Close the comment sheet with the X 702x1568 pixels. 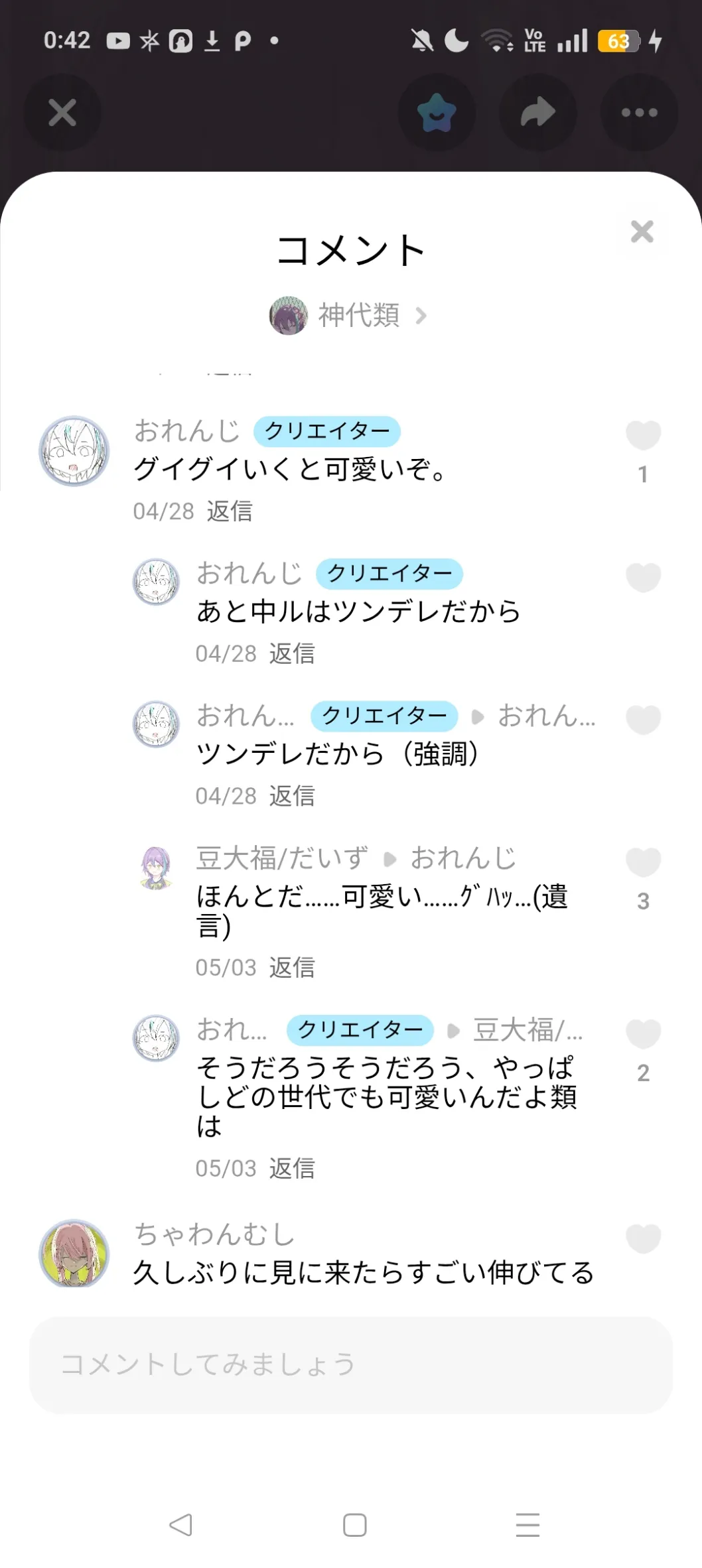642,231
